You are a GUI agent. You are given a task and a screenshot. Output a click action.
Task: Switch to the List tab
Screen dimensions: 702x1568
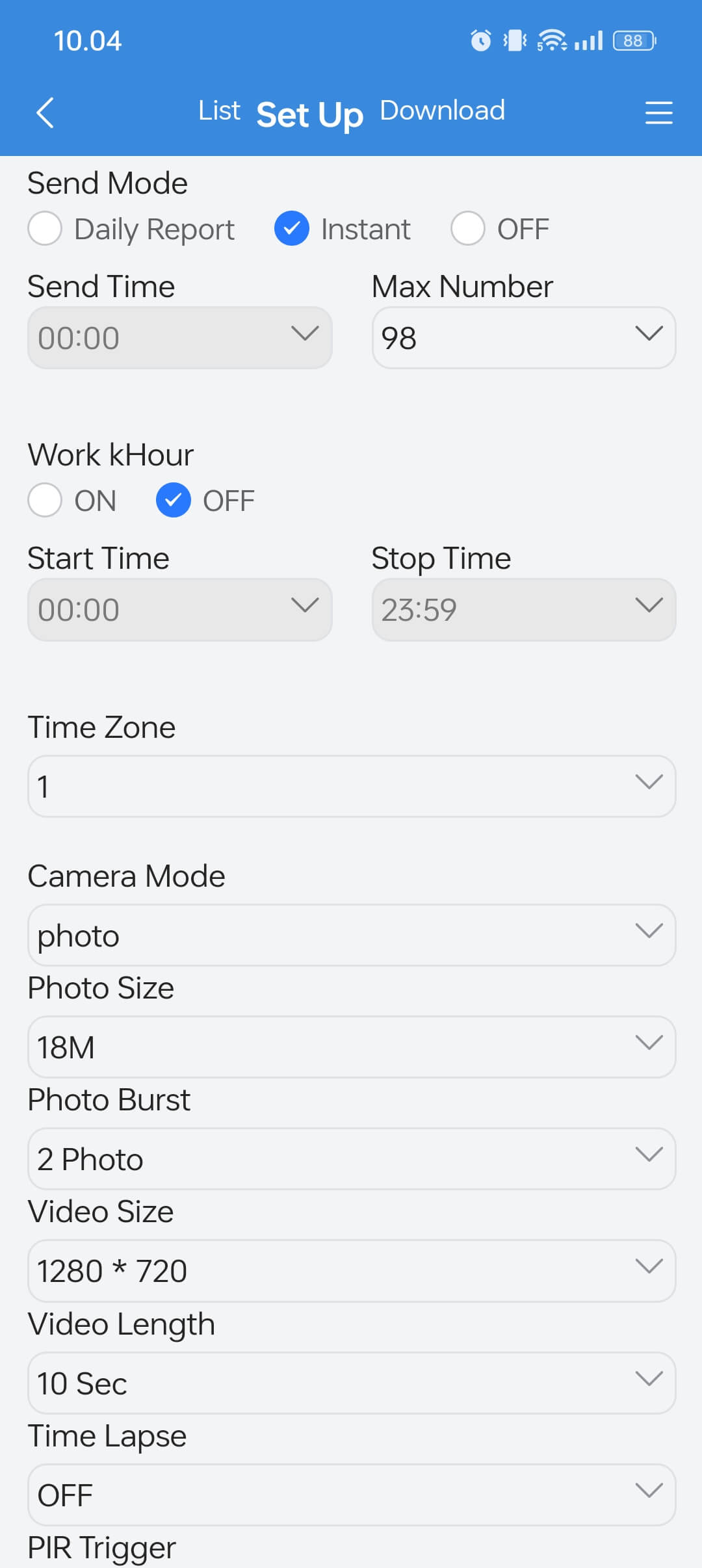(219, 111)
